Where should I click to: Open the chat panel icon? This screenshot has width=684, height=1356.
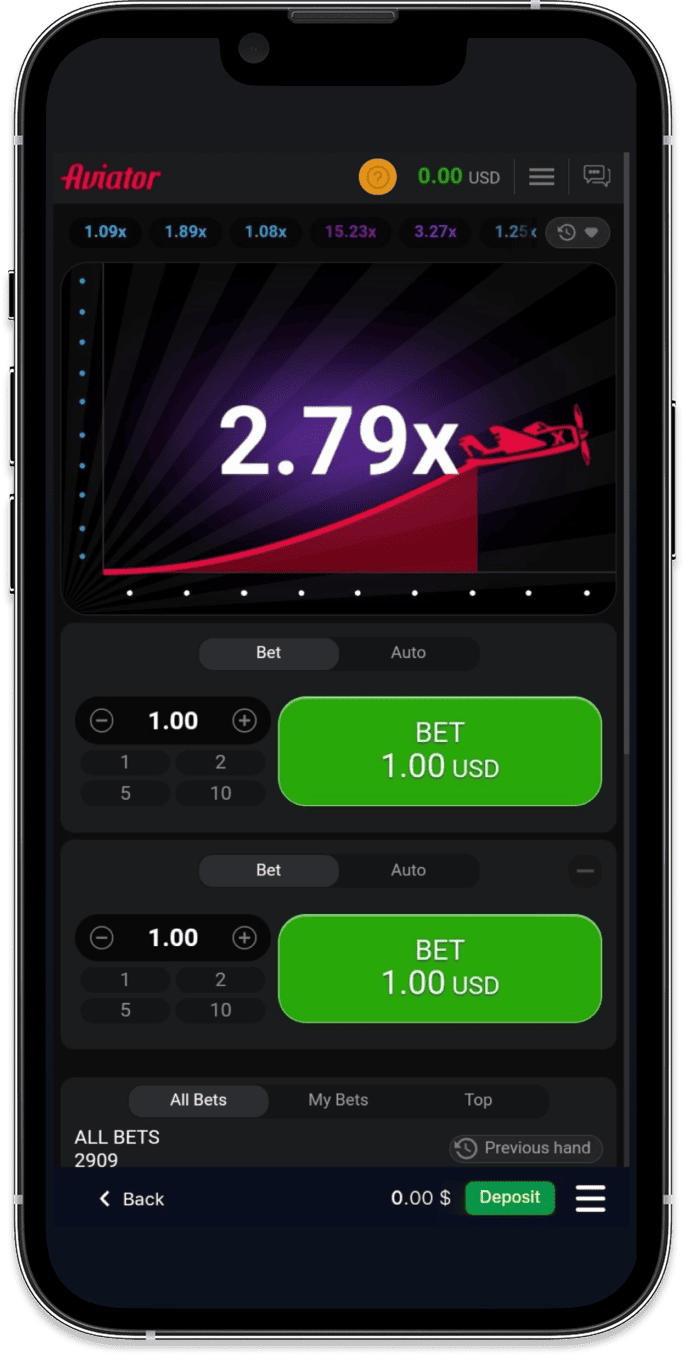pyautogui.click(x=597, y=177)
